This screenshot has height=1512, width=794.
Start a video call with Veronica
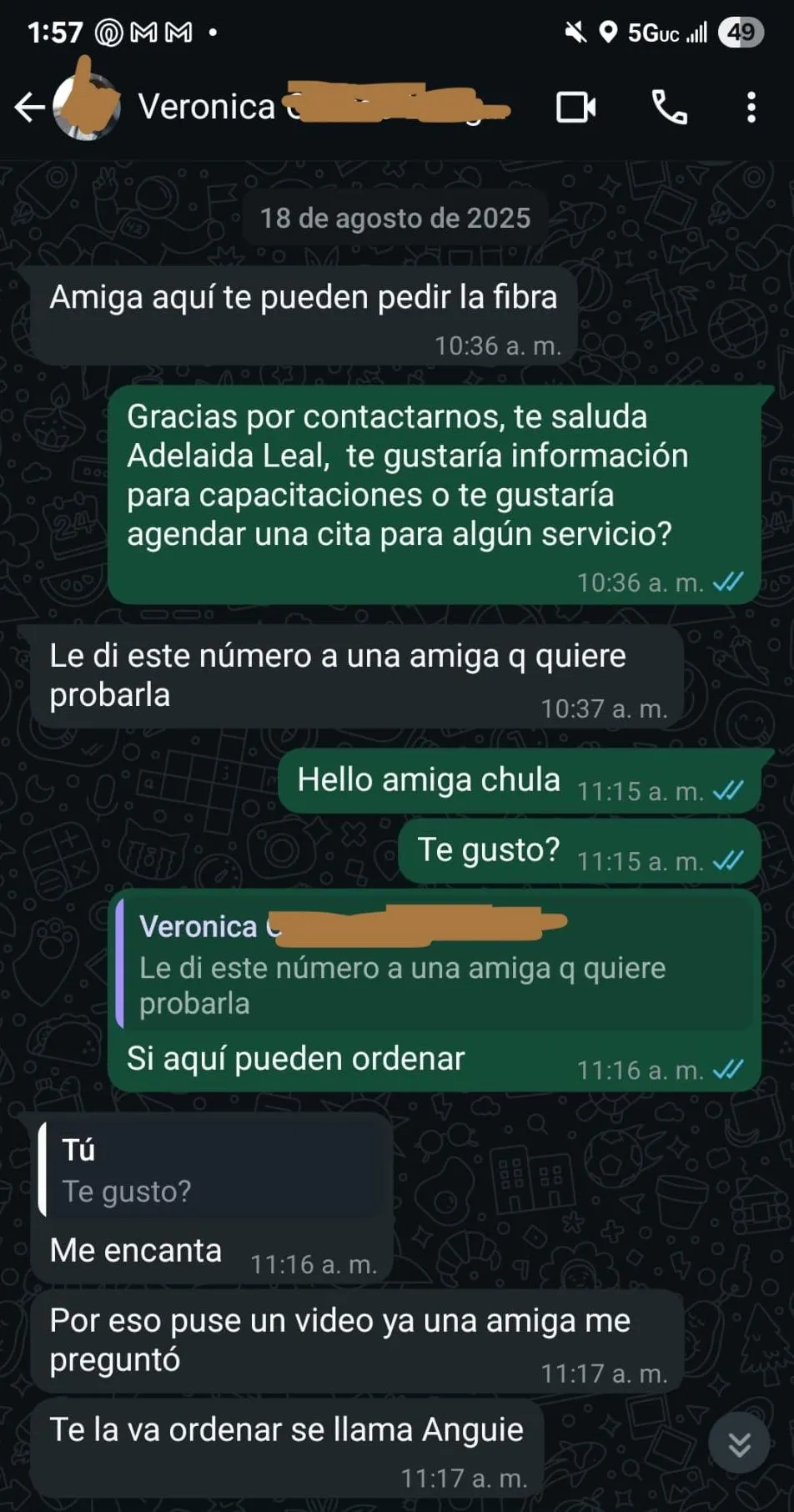(x=575, y=107)
